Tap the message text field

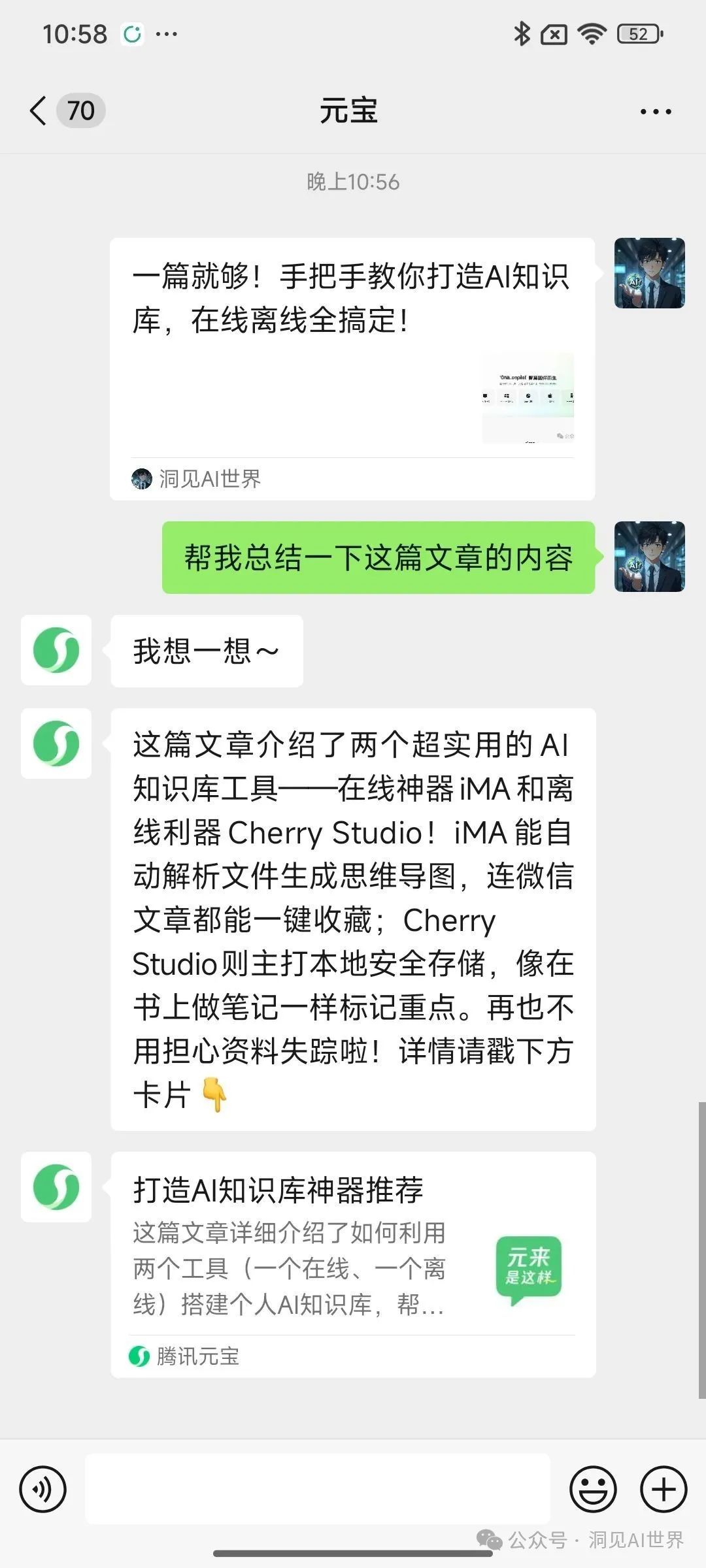[x=318, y=1489]
